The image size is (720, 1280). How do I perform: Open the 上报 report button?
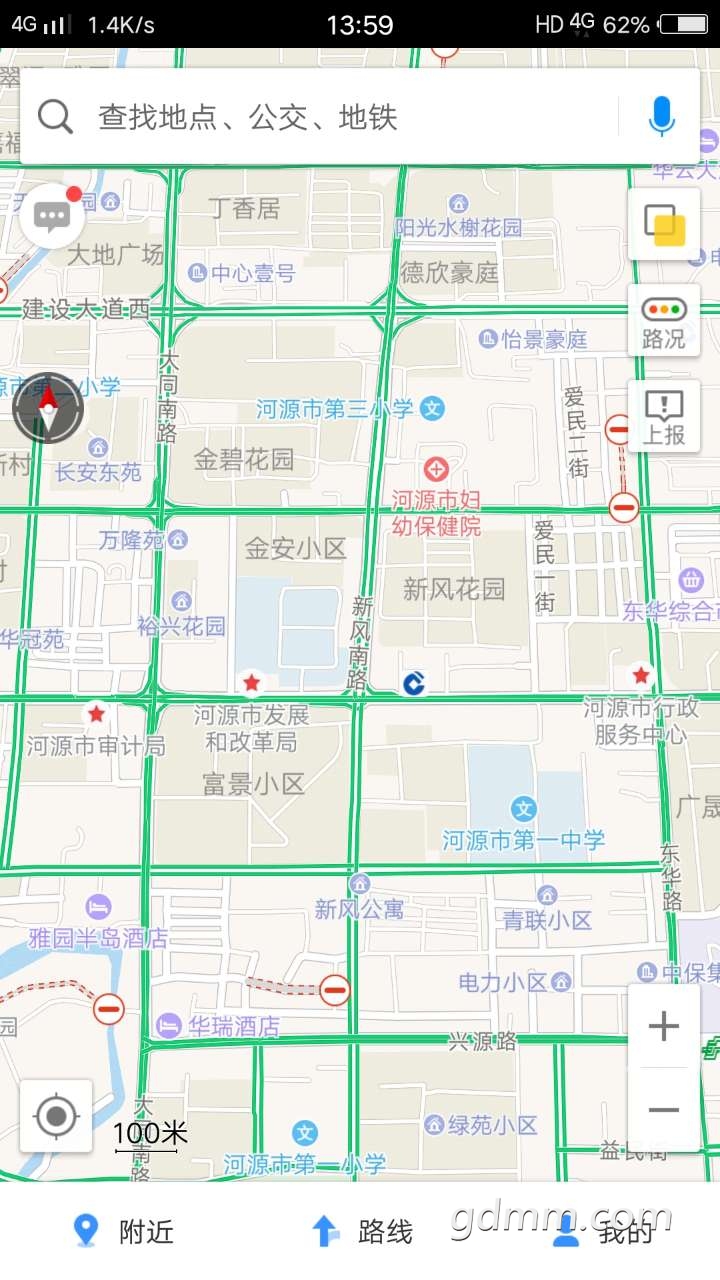[664, 416]
